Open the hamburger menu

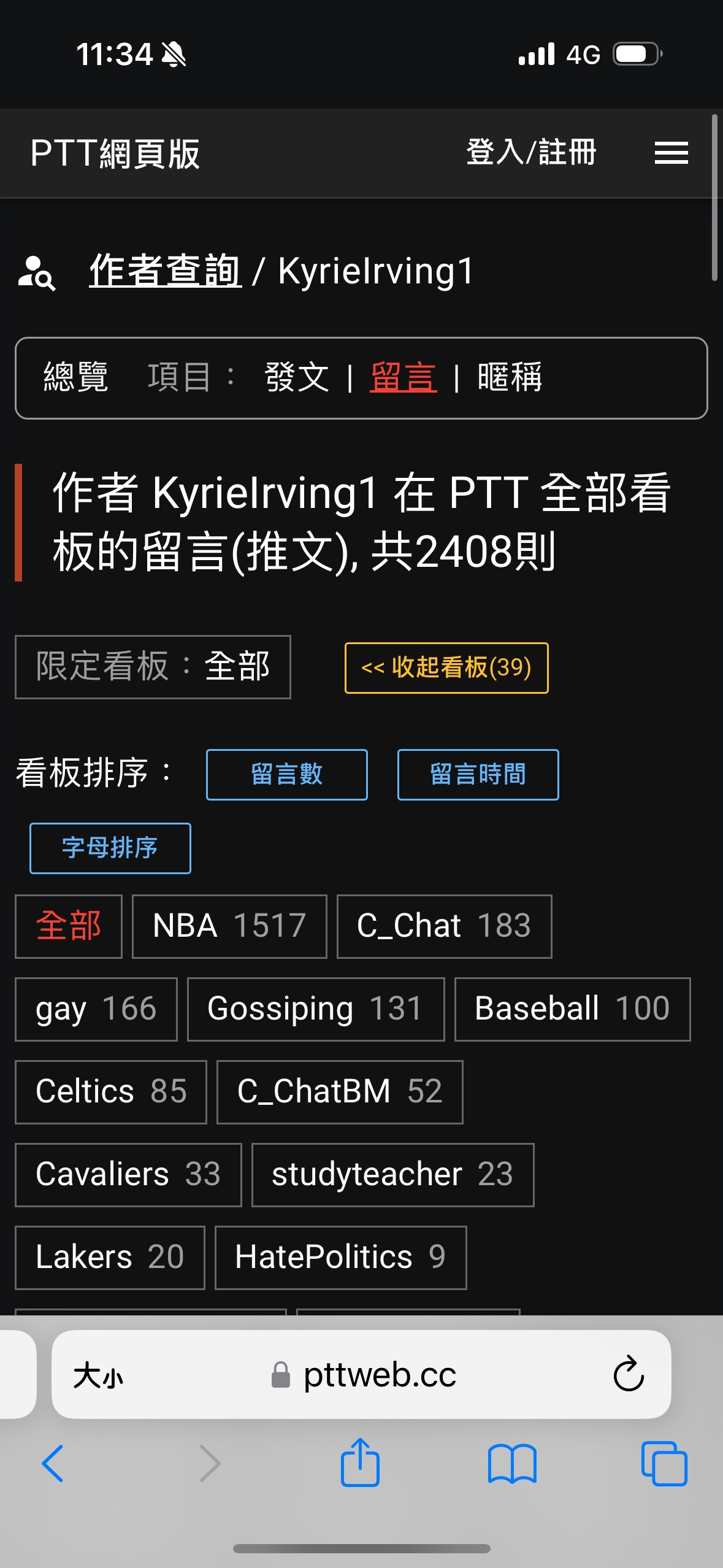[671, 153]
